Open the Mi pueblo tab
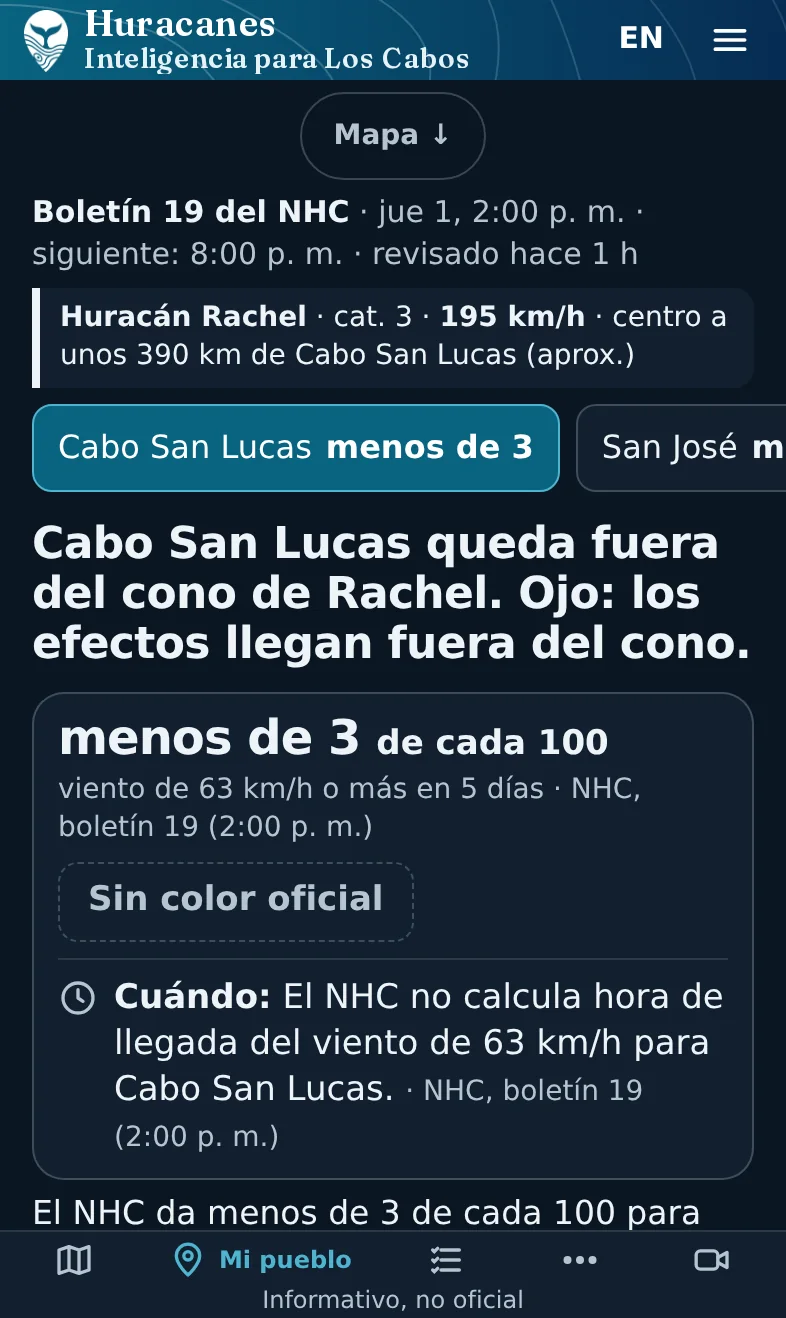This screenshot has height=1318, width=786. click(x=263, y=1260)
